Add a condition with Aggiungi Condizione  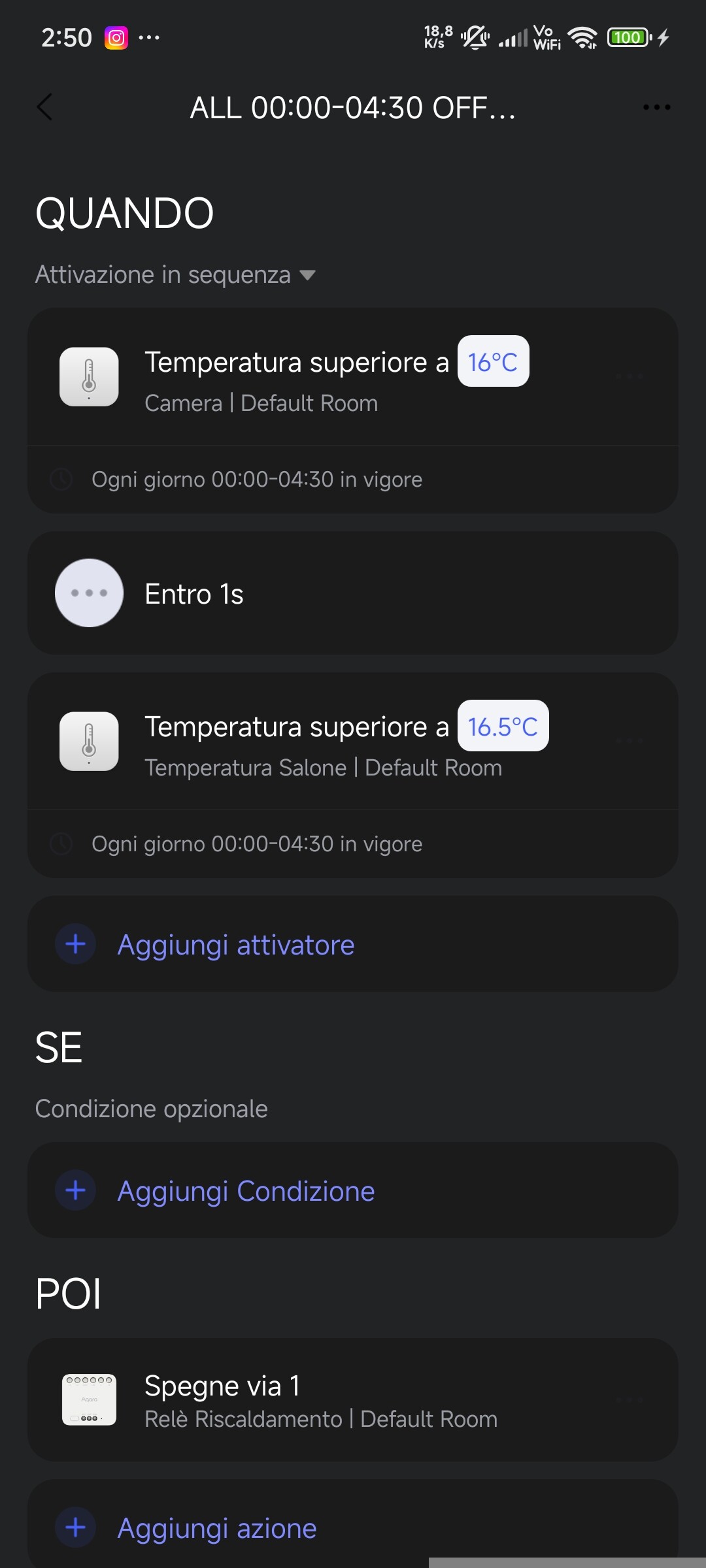(x=246, y=1191)
